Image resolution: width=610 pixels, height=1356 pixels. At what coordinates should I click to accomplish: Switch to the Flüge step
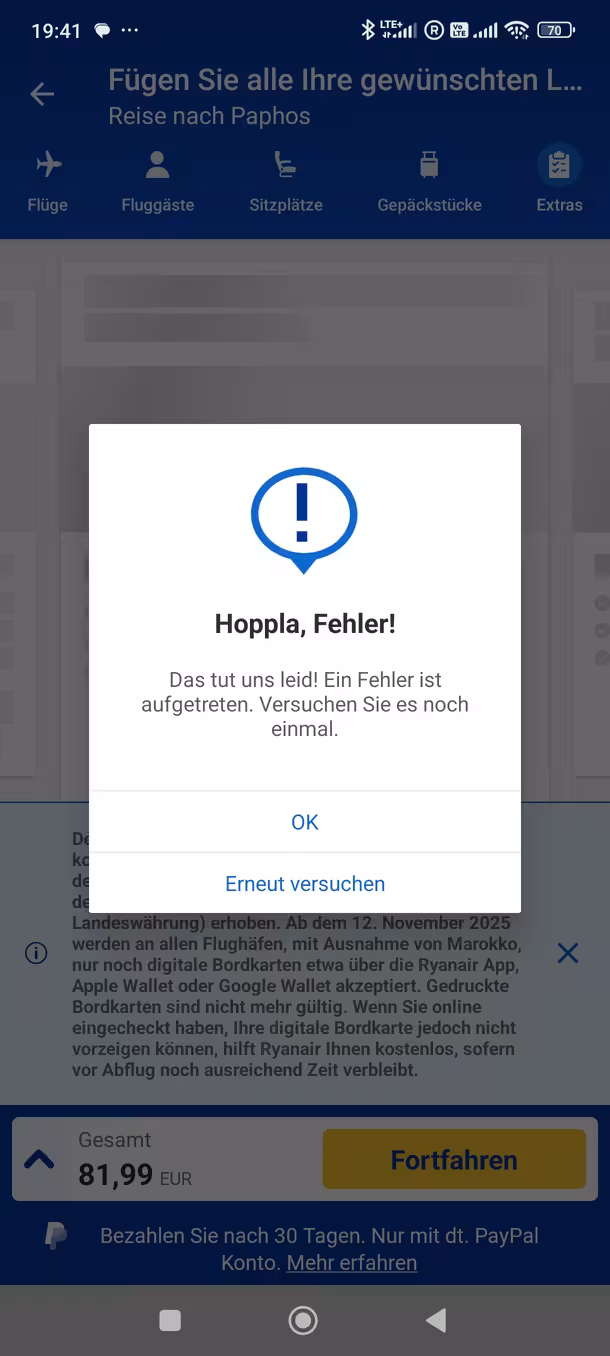point(48,181)
